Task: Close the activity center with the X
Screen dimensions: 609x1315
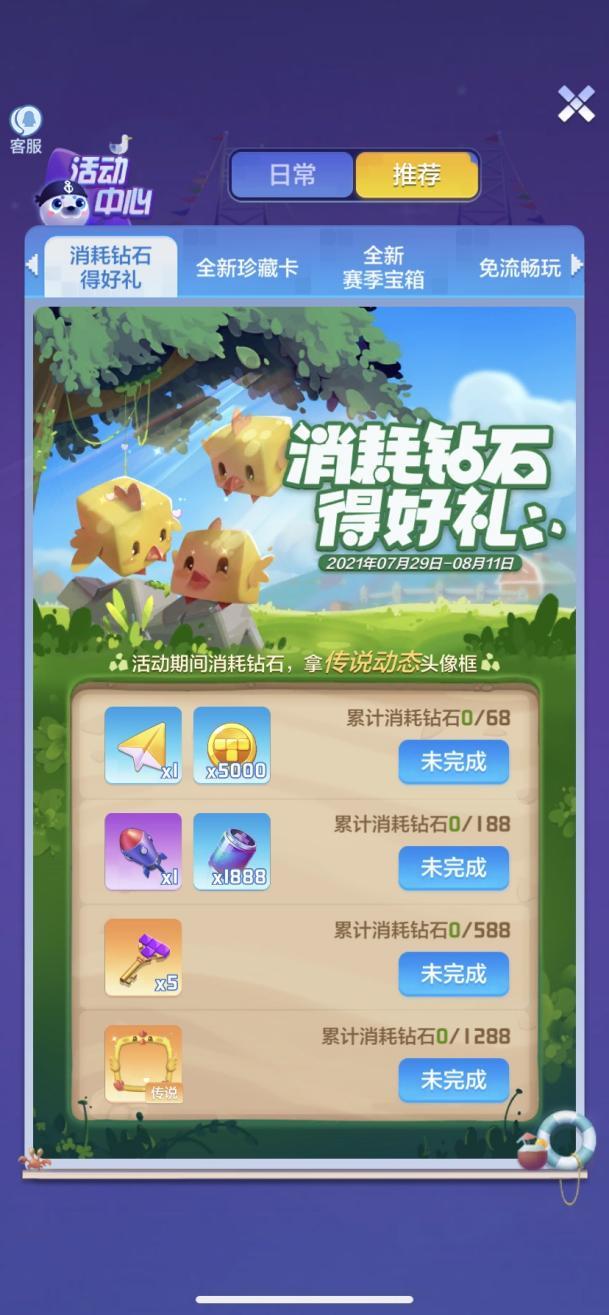Action: 576,104
